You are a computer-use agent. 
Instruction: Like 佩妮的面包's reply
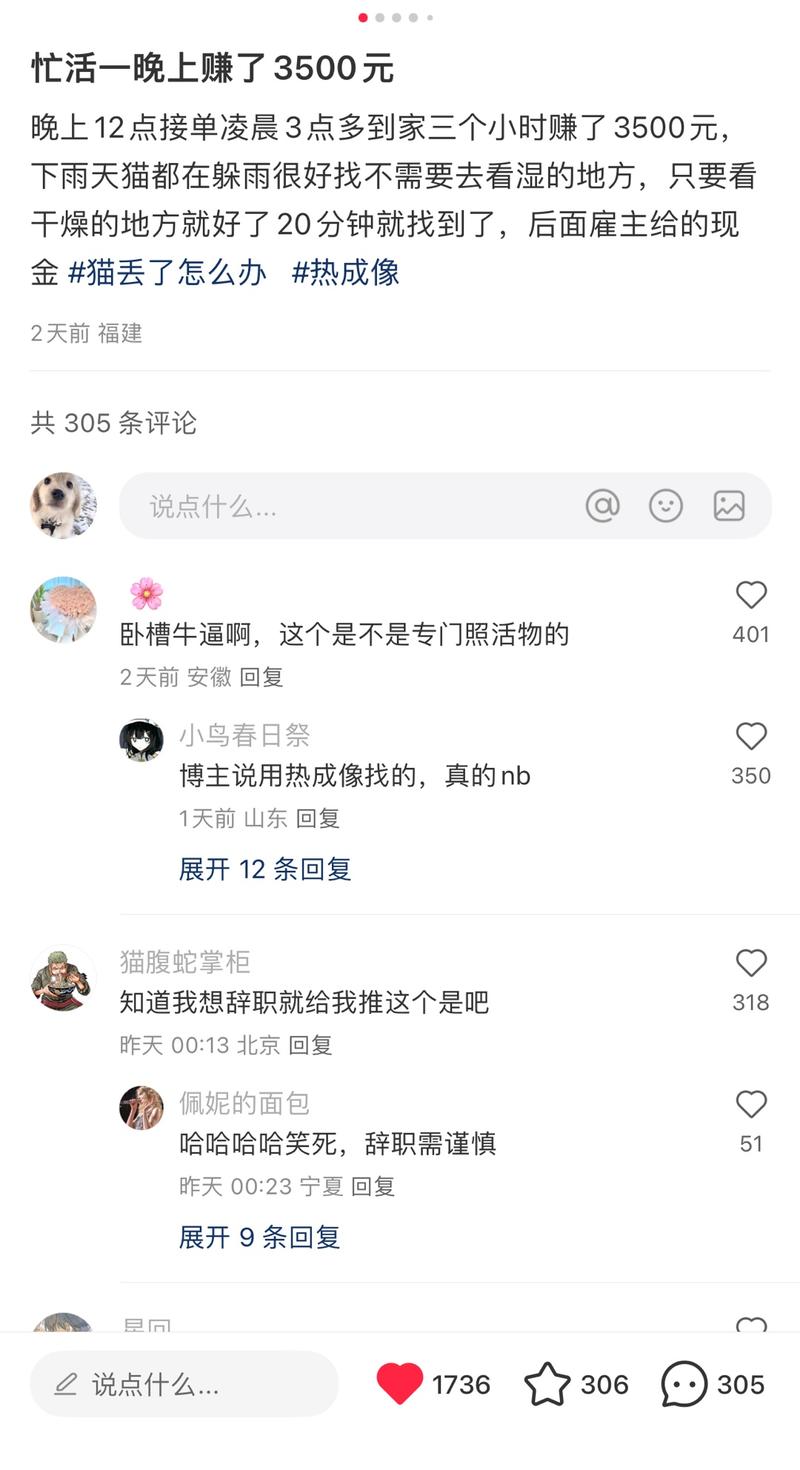[751, 1104]
